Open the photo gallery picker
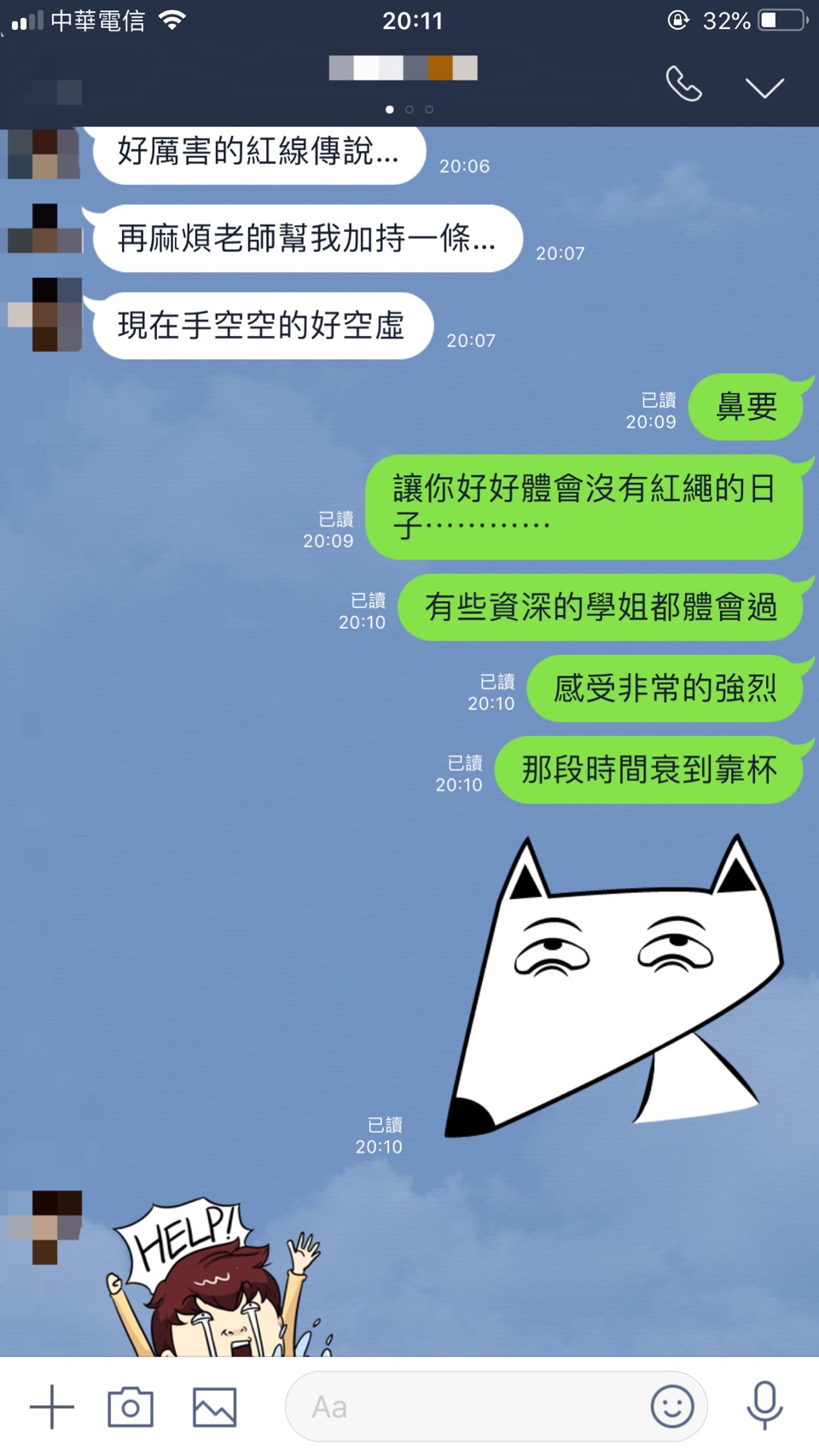The height and width of the screenshot is (1456, 819). pos(214,1407)
